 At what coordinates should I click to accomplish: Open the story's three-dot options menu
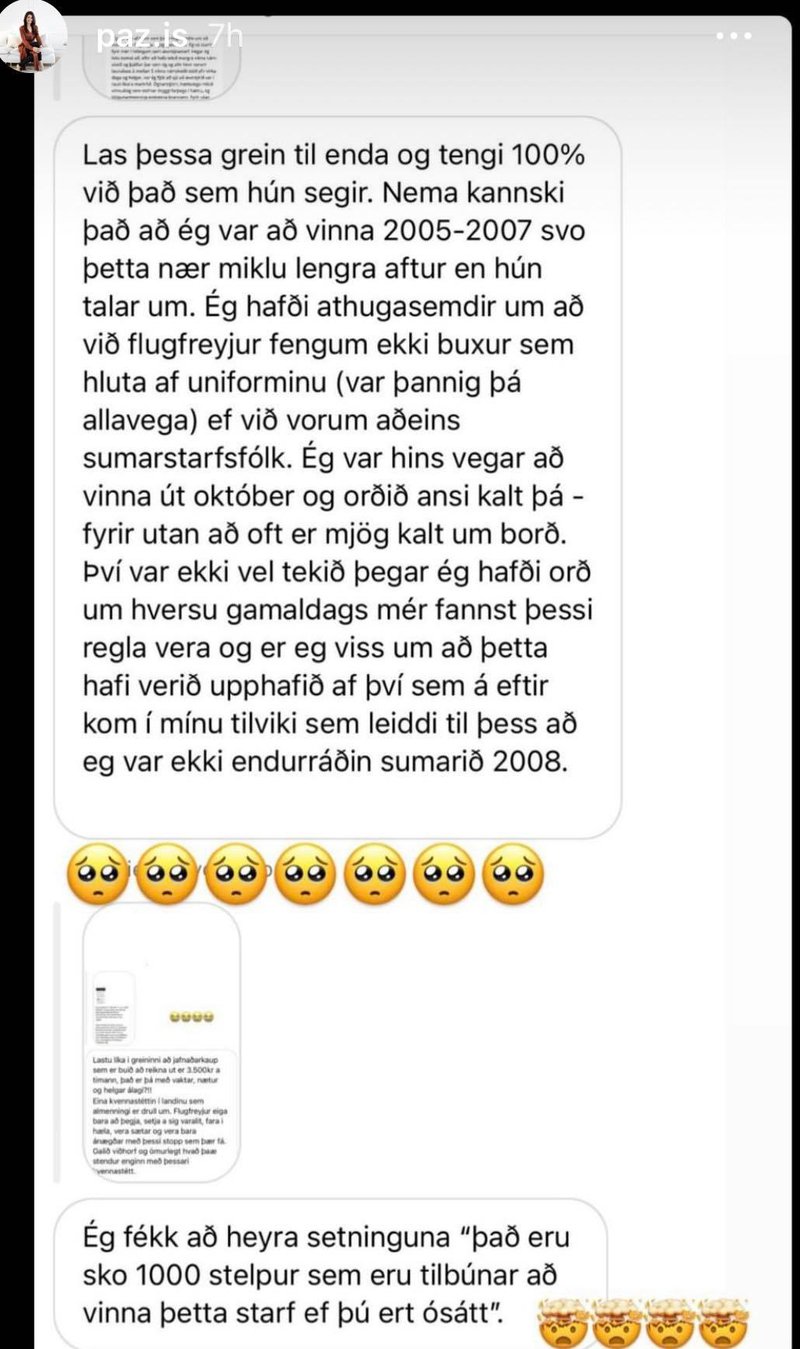coord(735,36)
